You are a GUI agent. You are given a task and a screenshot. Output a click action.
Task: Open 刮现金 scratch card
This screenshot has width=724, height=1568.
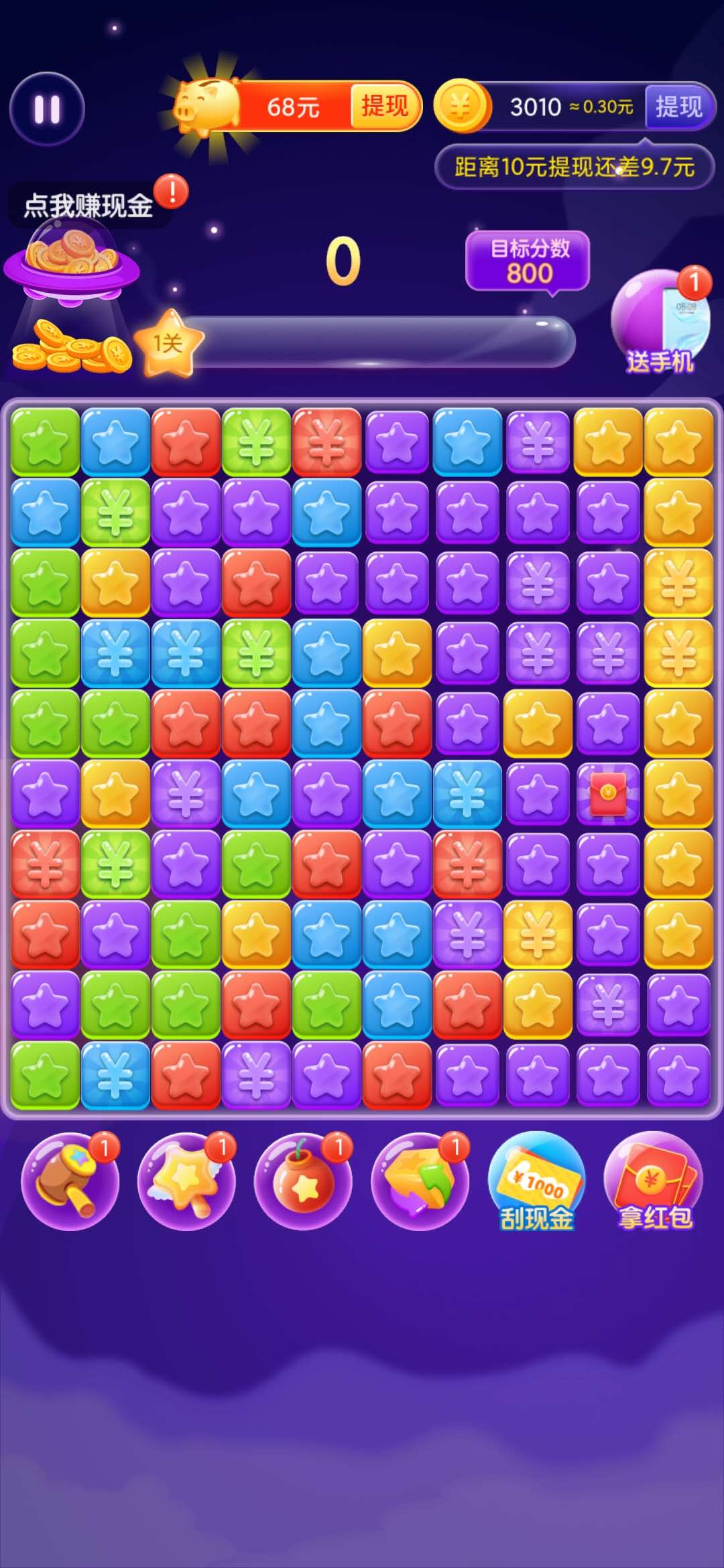pyautogui.click(x=536, y=1182)
